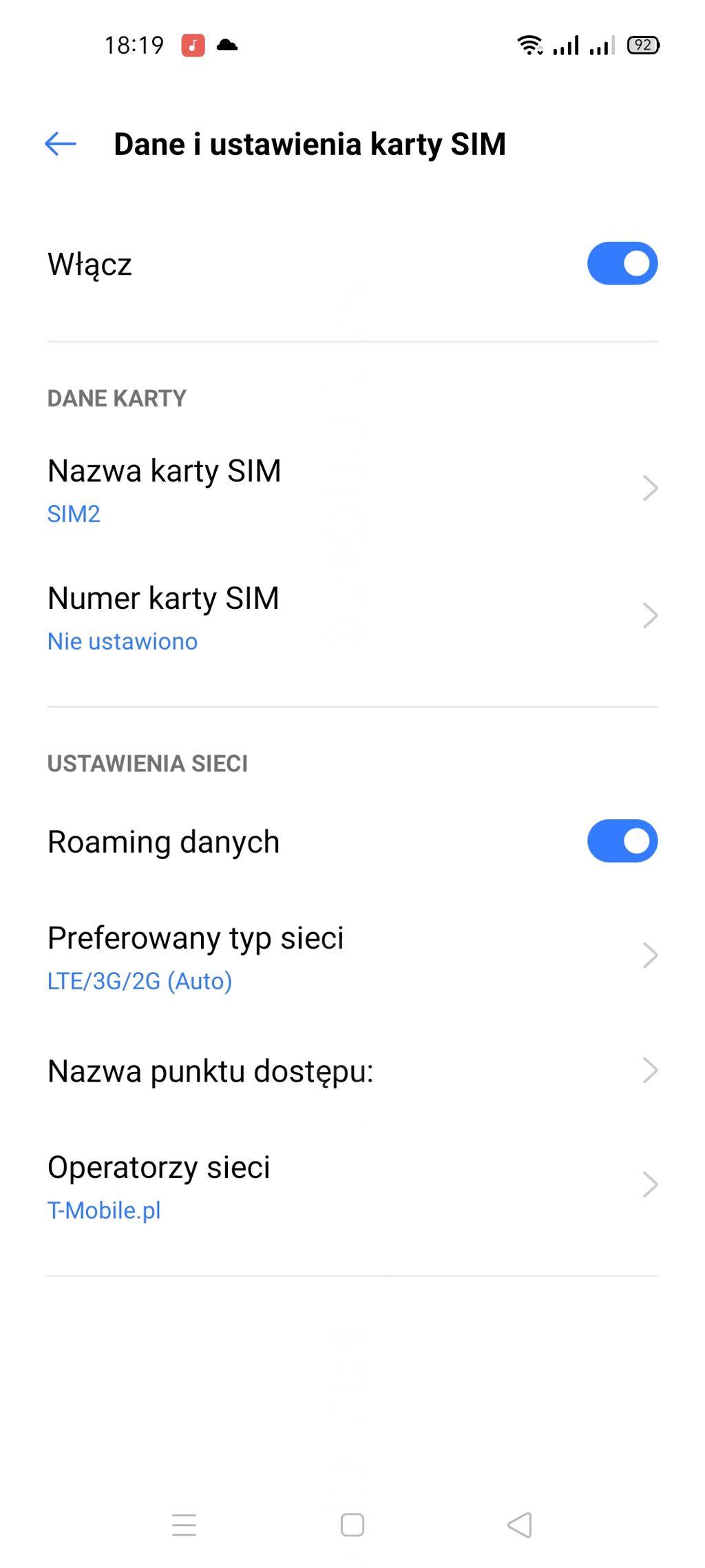Tap the system home button

pos(352,1525)
